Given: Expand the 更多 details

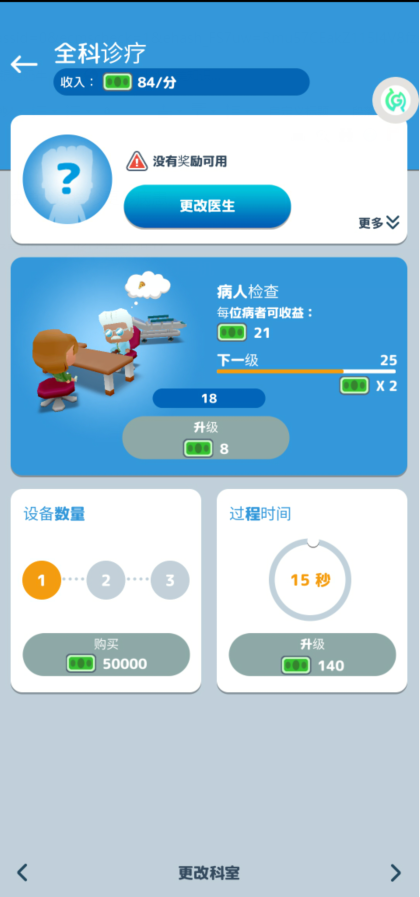Looking at the screenshot, I should [379, 223].
